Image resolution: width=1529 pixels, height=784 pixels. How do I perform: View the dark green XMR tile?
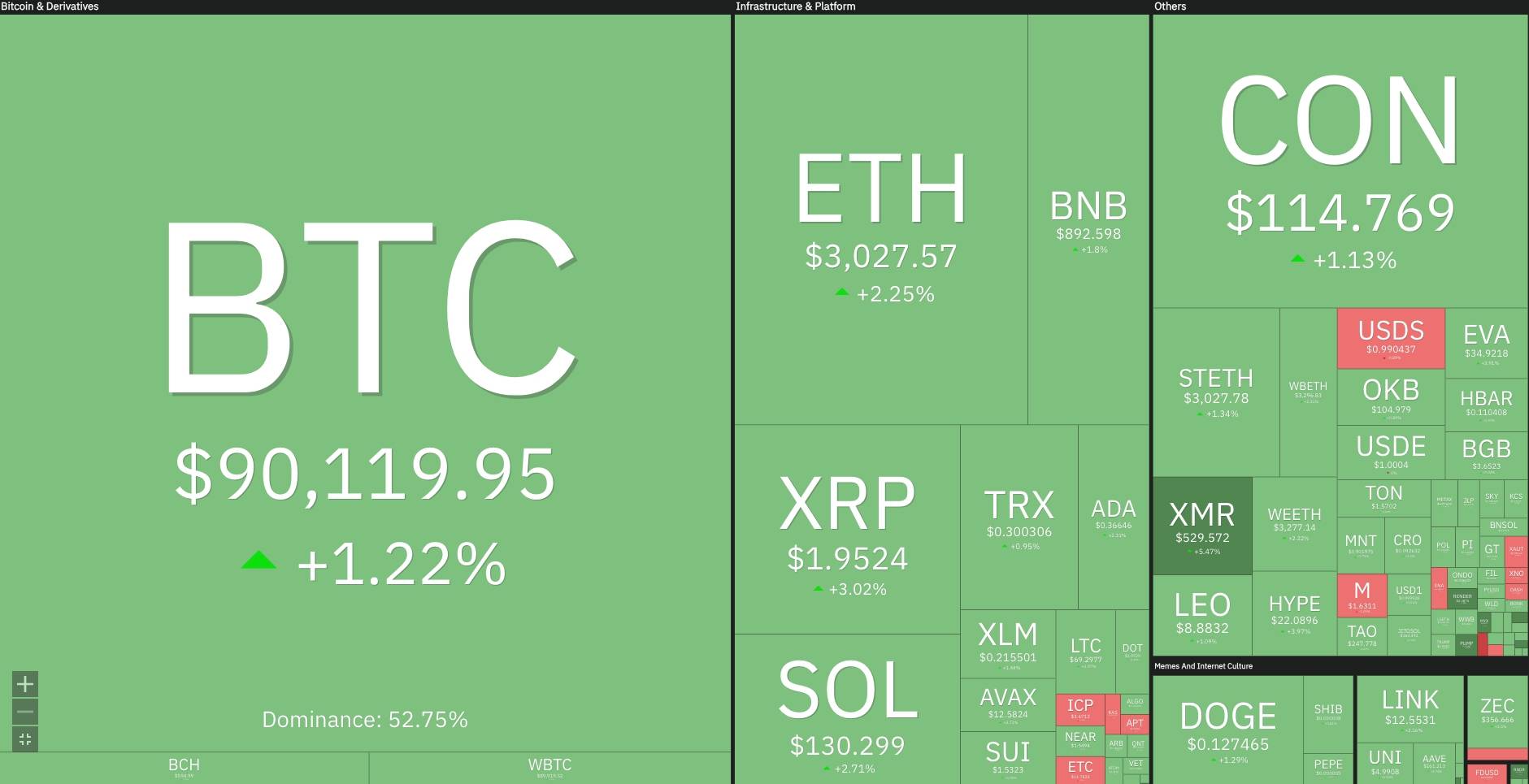pyautogui.click(x=1202, y=525)
